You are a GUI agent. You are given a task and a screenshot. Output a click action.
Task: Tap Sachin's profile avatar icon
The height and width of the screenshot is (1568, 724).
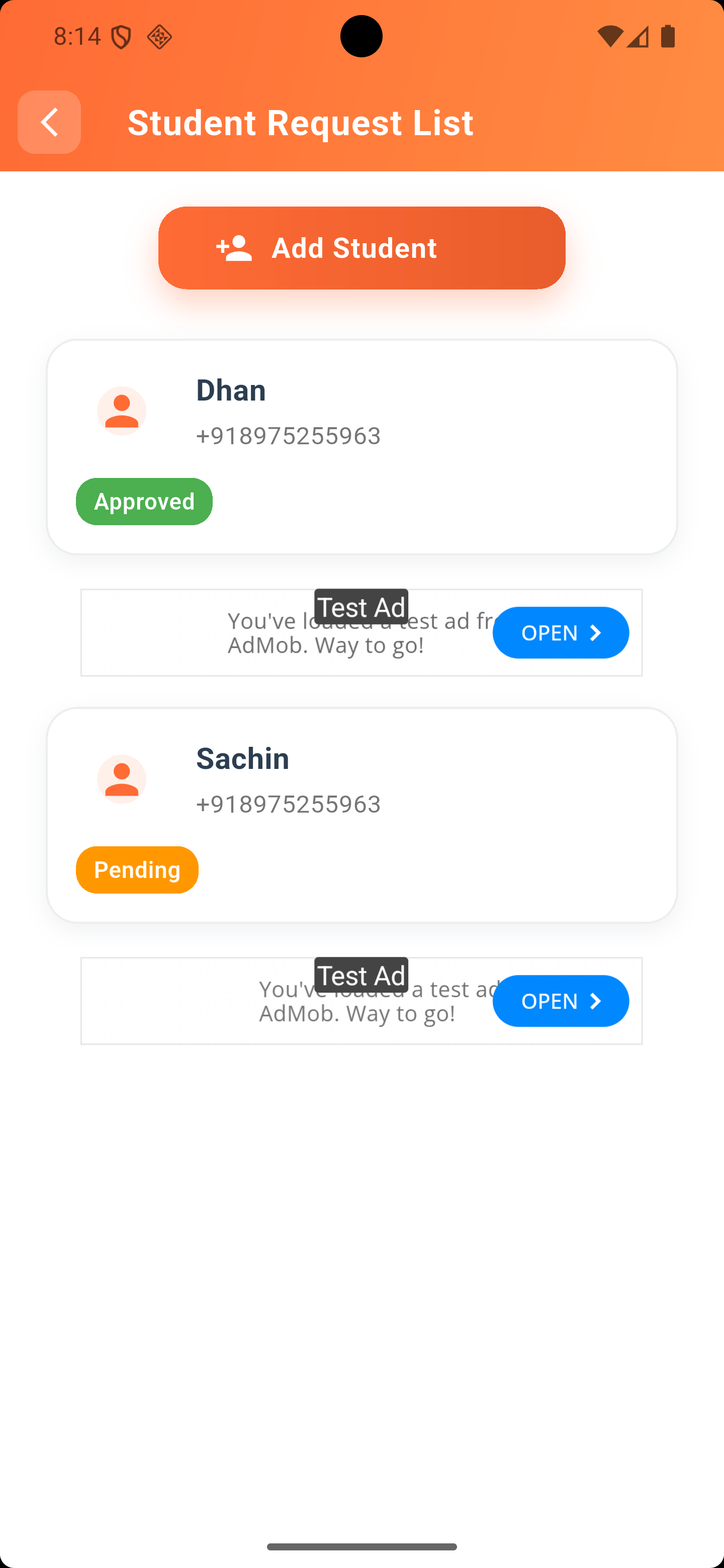tap(121, 779)
